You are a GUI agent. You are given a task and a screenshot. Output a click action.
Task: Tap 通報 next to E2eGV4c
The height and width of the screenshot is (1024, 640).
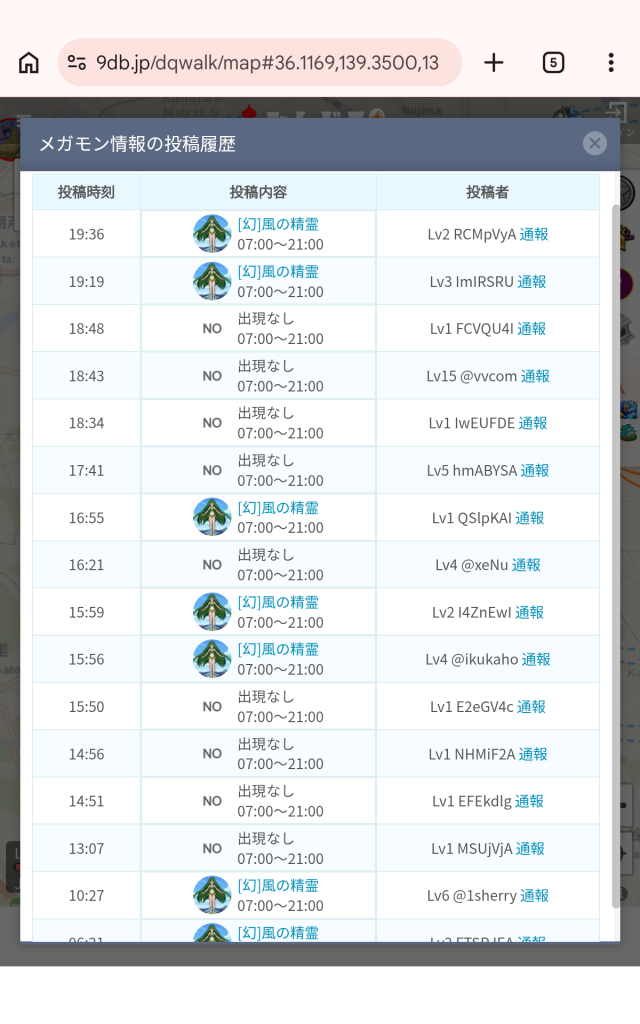tap(531, 706)
